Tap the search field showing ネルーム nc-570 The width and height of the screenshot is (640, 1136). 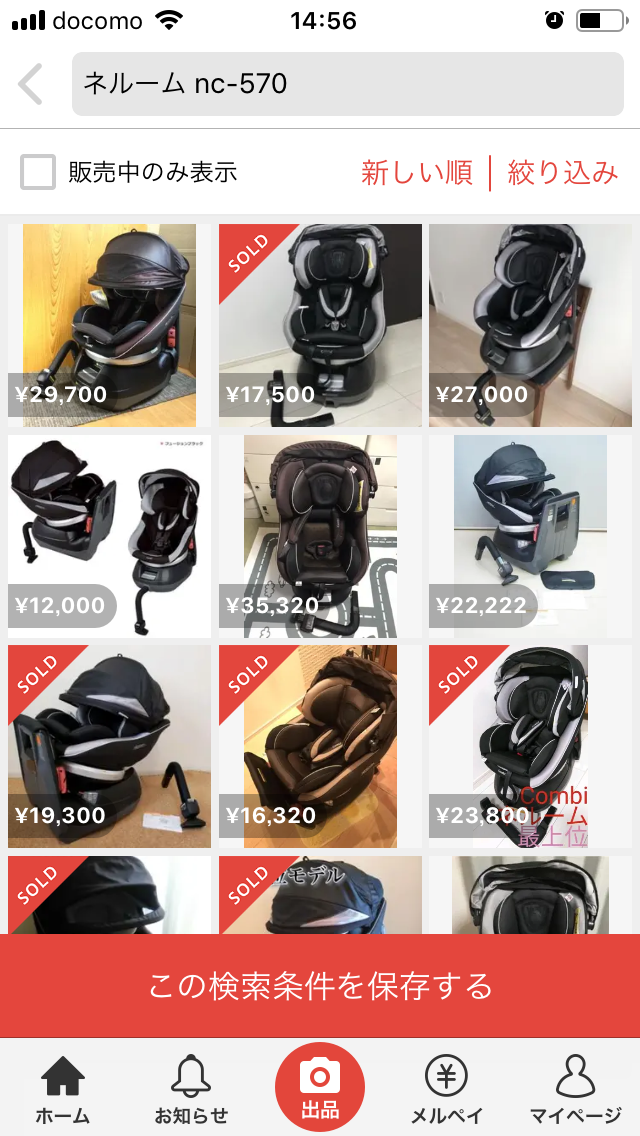[x=347, y=84]
